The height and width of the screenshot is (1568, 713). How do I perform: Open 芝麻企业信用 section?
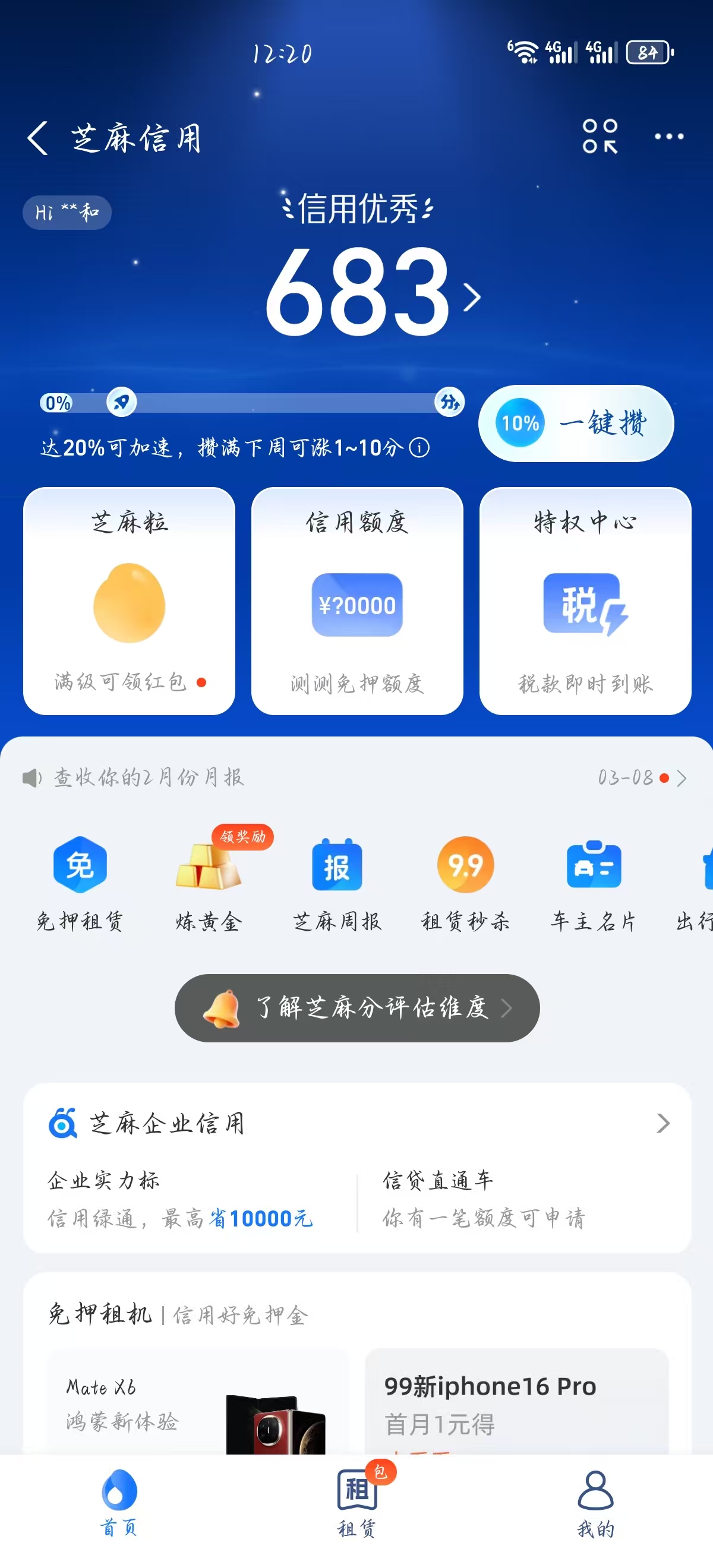point(356,1124)
